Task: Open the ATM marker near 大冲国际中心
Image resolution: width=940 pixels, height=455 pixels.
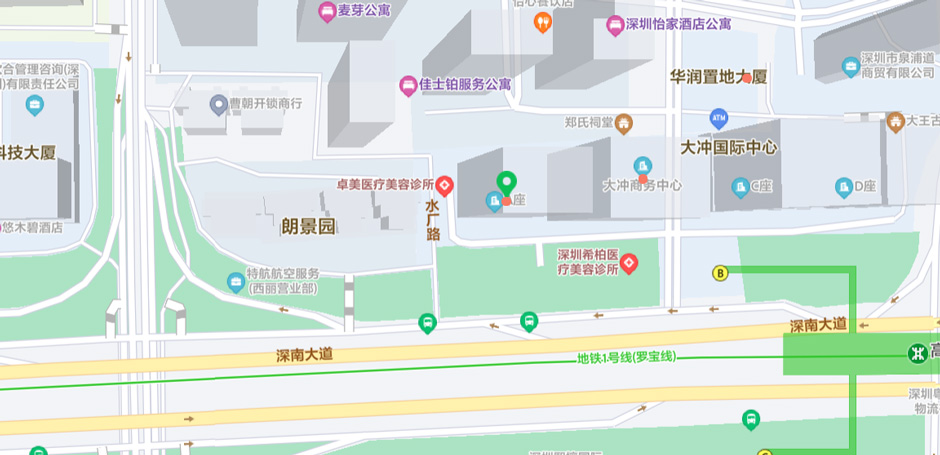Action: 718,118
